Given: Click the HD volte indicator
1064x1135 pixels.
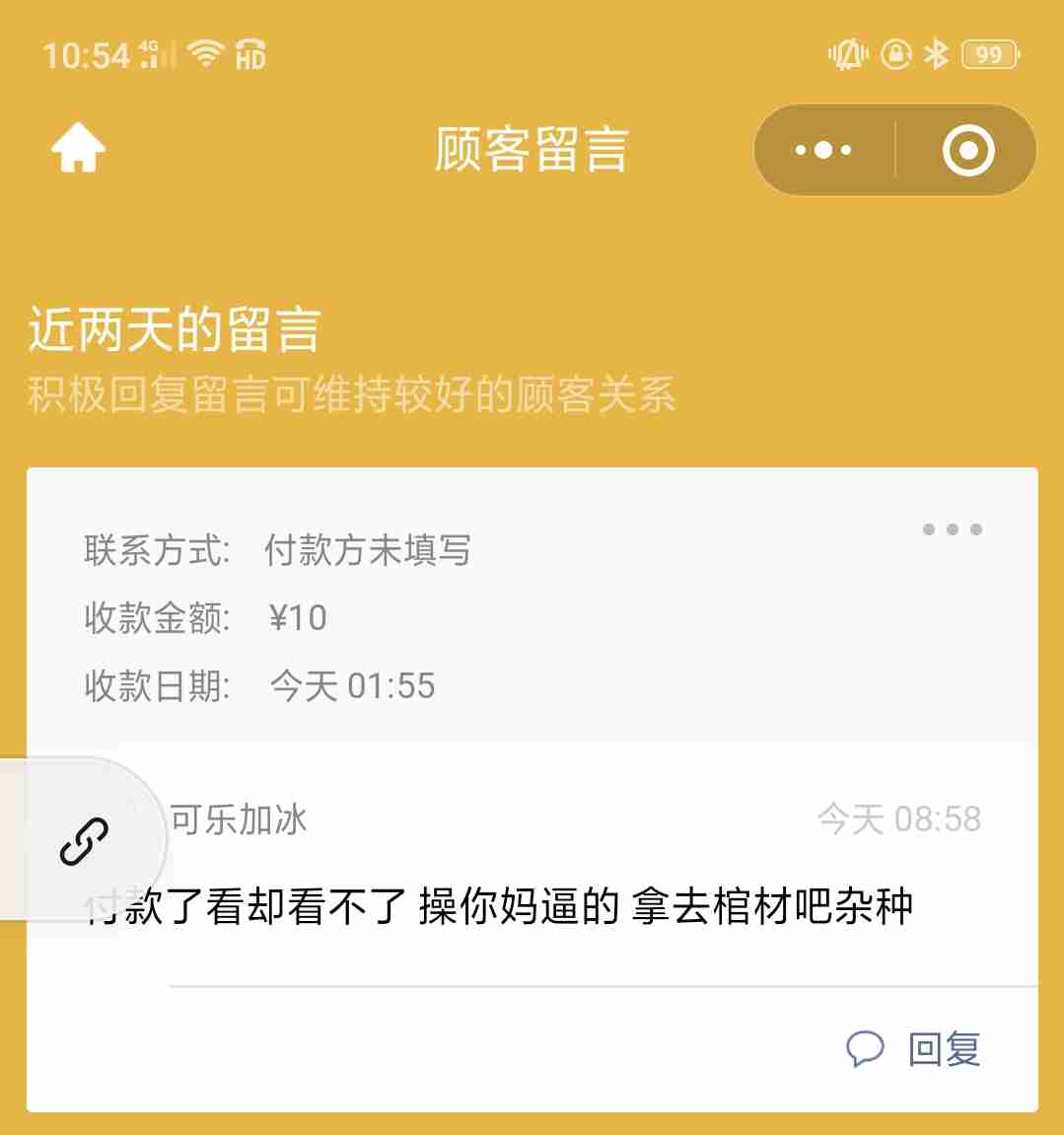Looking at the screenshot, I should point(248,57).
